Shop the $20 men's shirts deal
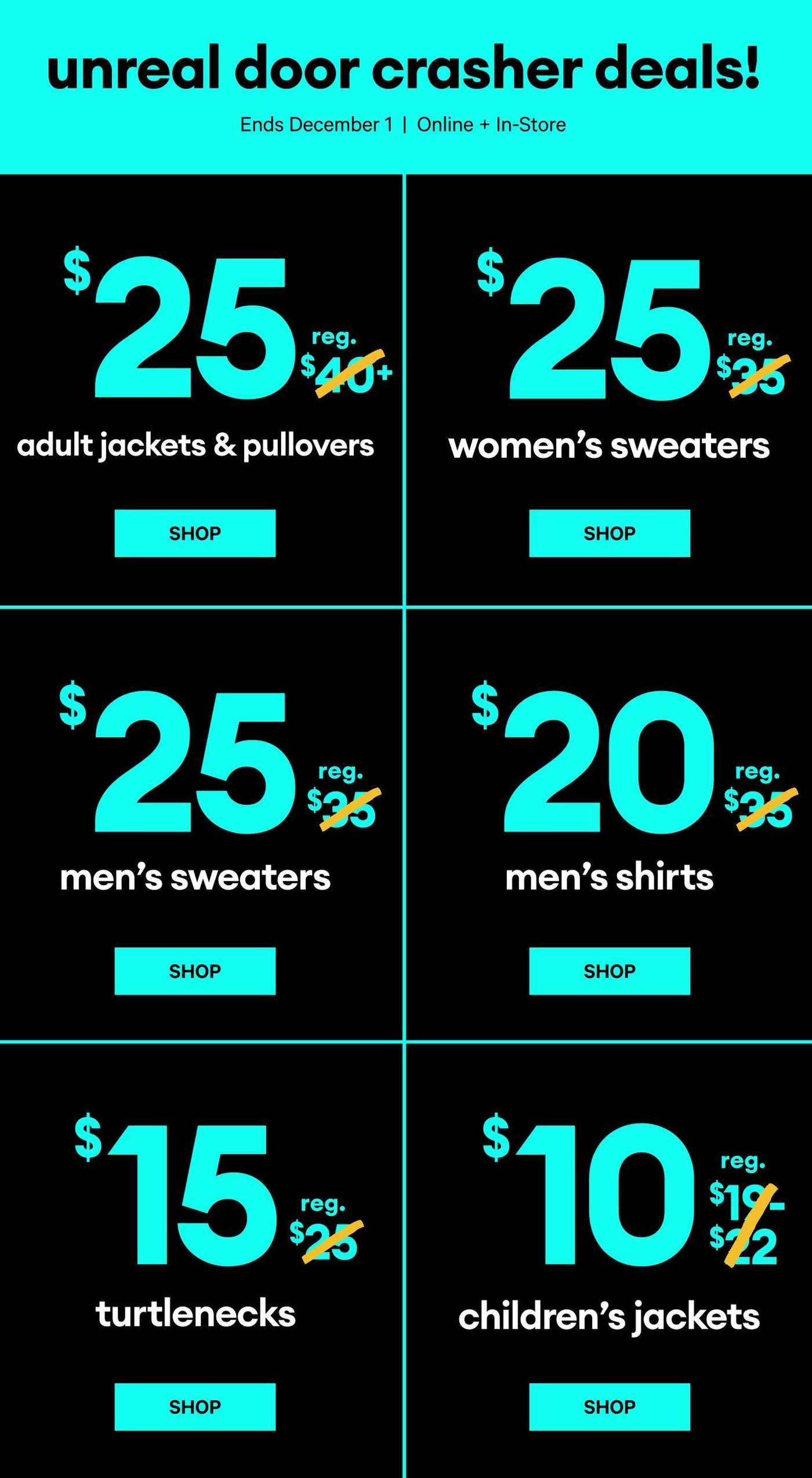 (610, 971)
